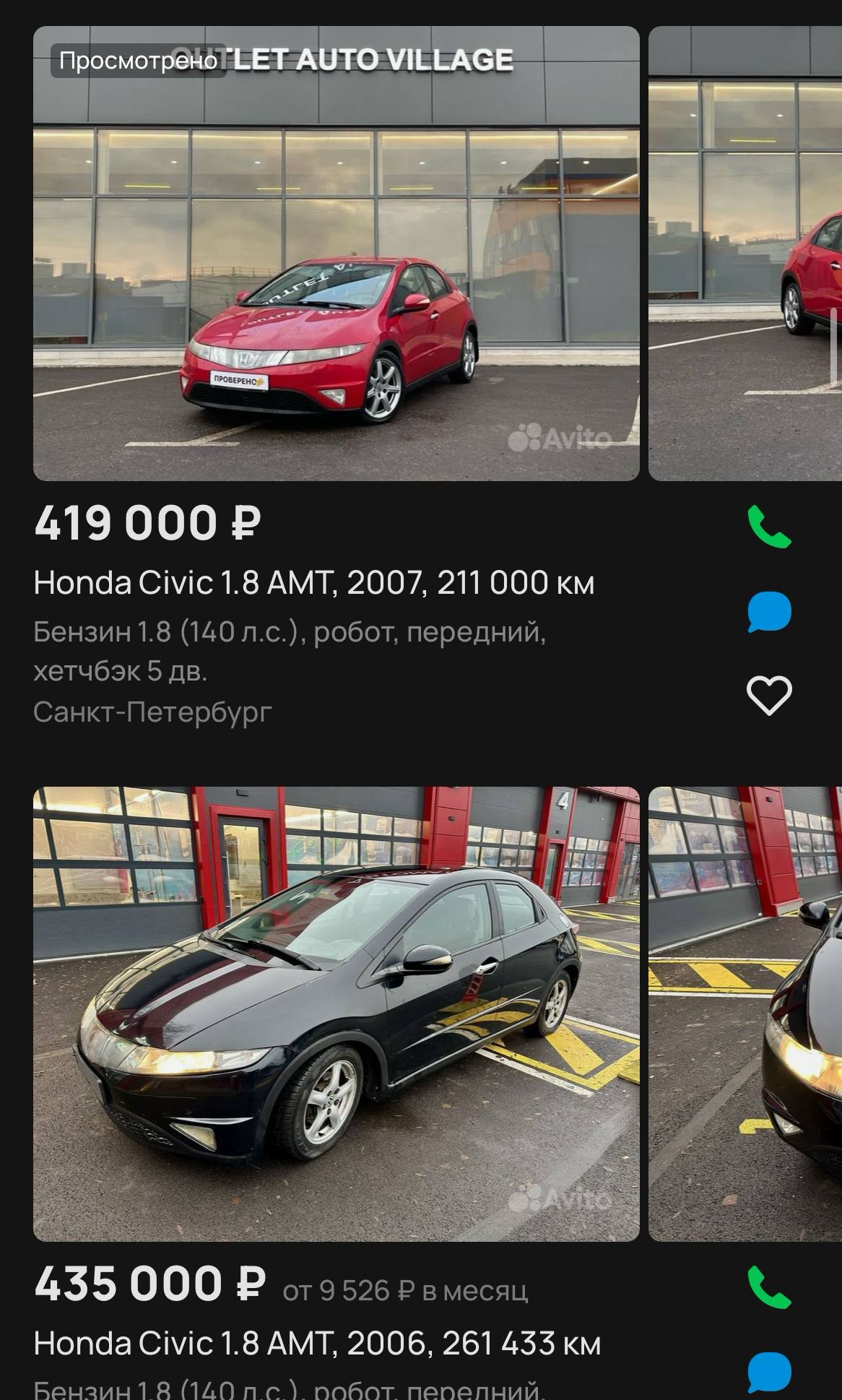Screen dimensions: 842x1400
Task: Open the black Honda Civic 2006 photo
Action: 336,1014
